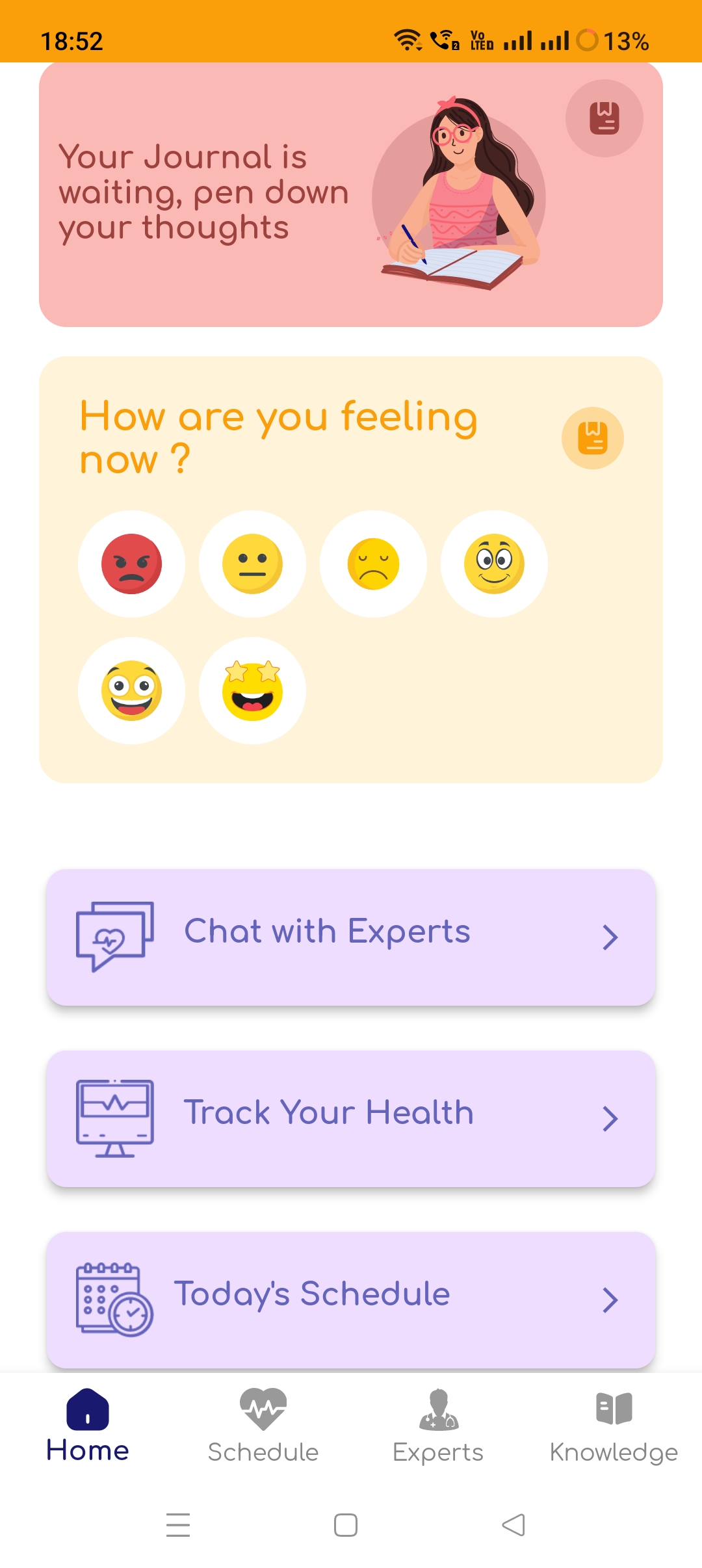Select the wide-eyed smiling face mood
This screenshot has width=702, height=1568.
point(494,564)
